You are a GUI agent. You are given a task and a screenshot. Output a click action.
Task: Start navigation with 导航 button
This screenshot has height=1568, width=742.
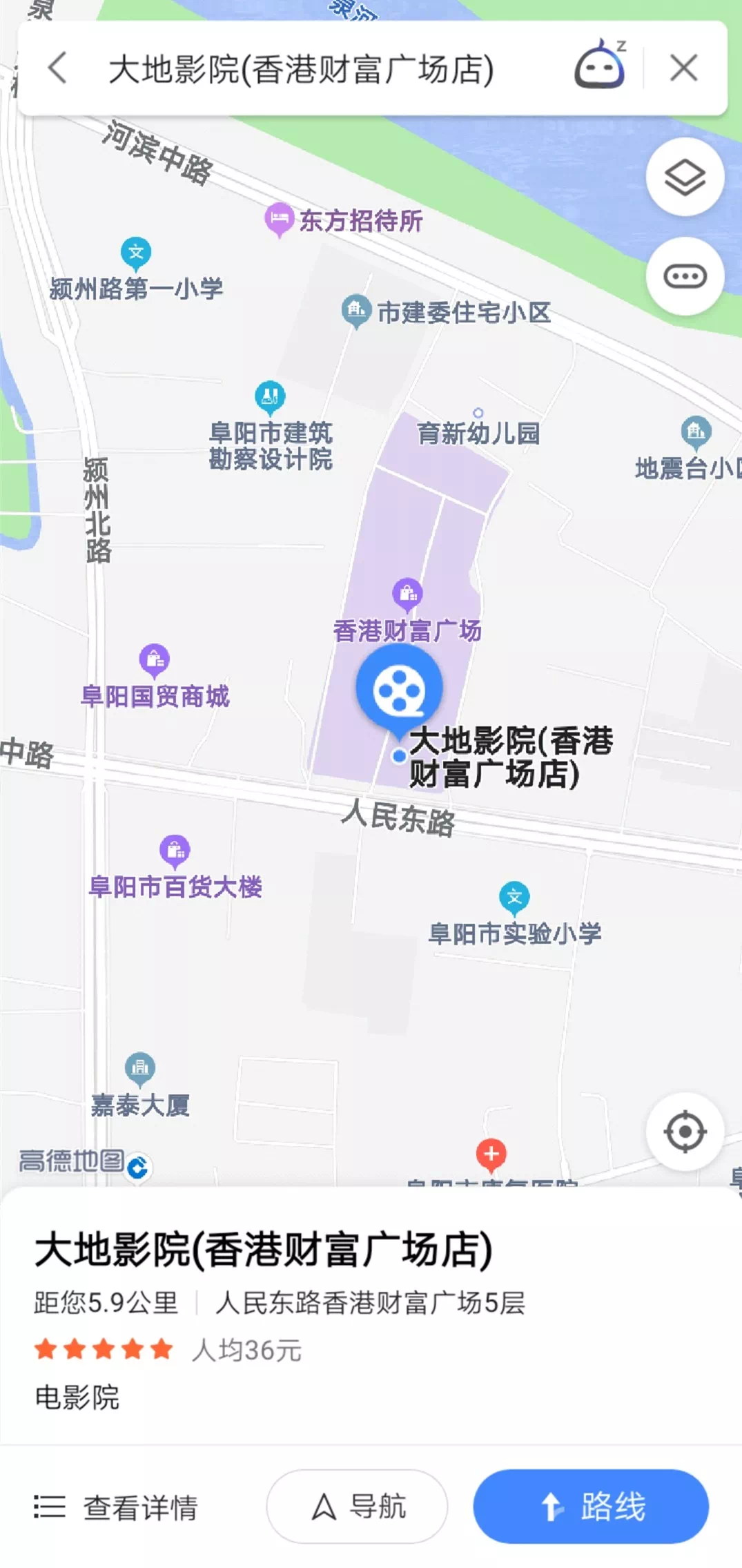(x=357, y=1506)
